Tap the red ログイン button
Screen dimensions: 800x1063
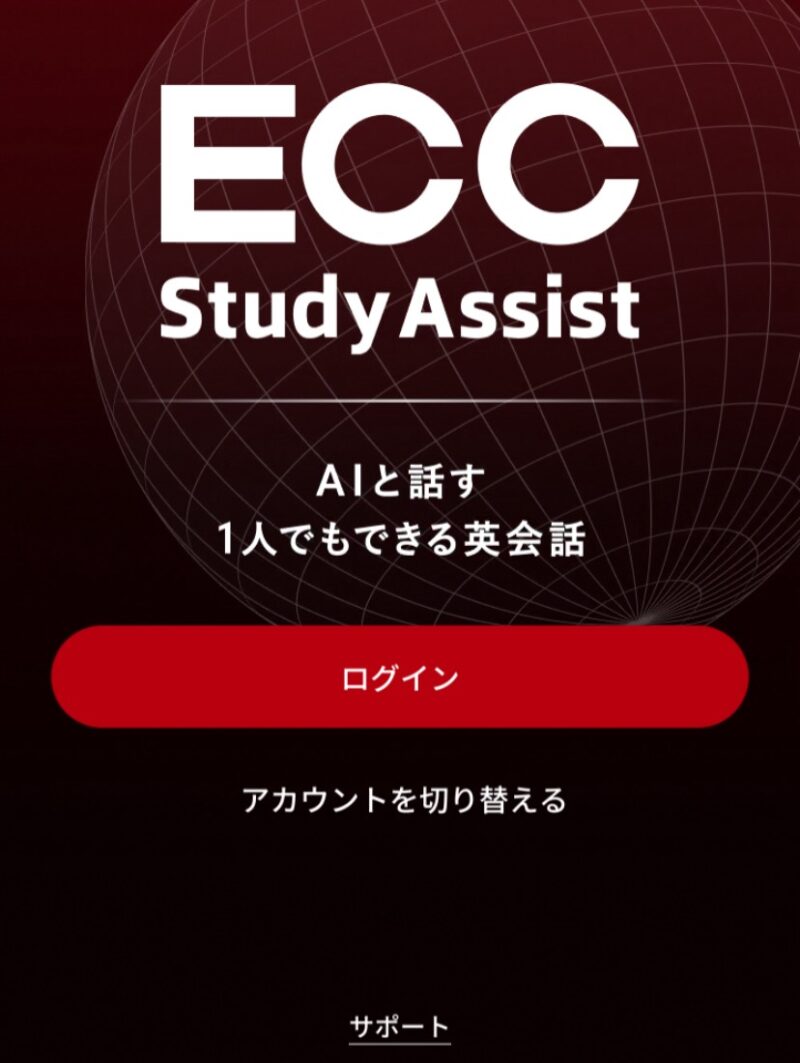[x=400, y=677]
